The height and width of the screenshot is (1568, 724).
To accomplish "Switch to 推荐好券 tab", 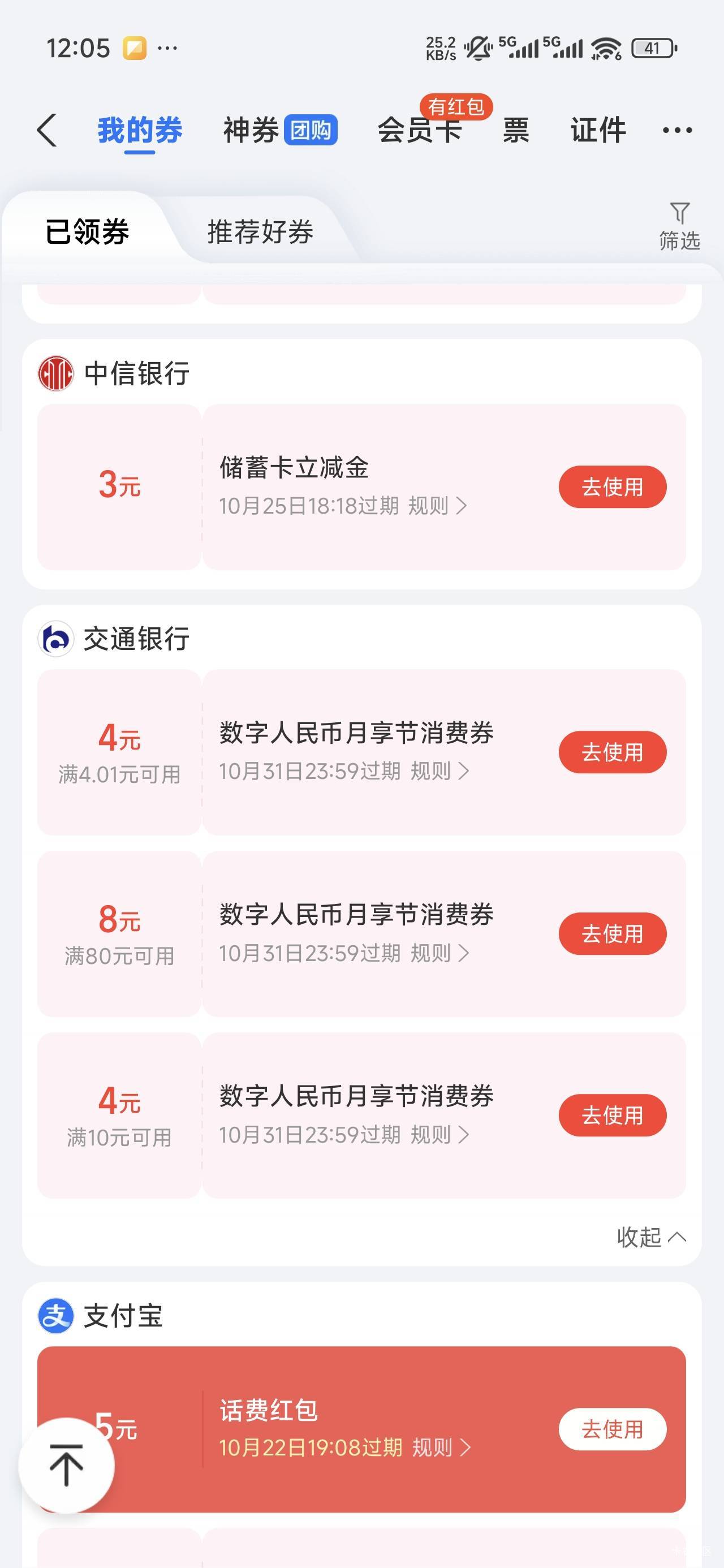I will tap(261, 232).
